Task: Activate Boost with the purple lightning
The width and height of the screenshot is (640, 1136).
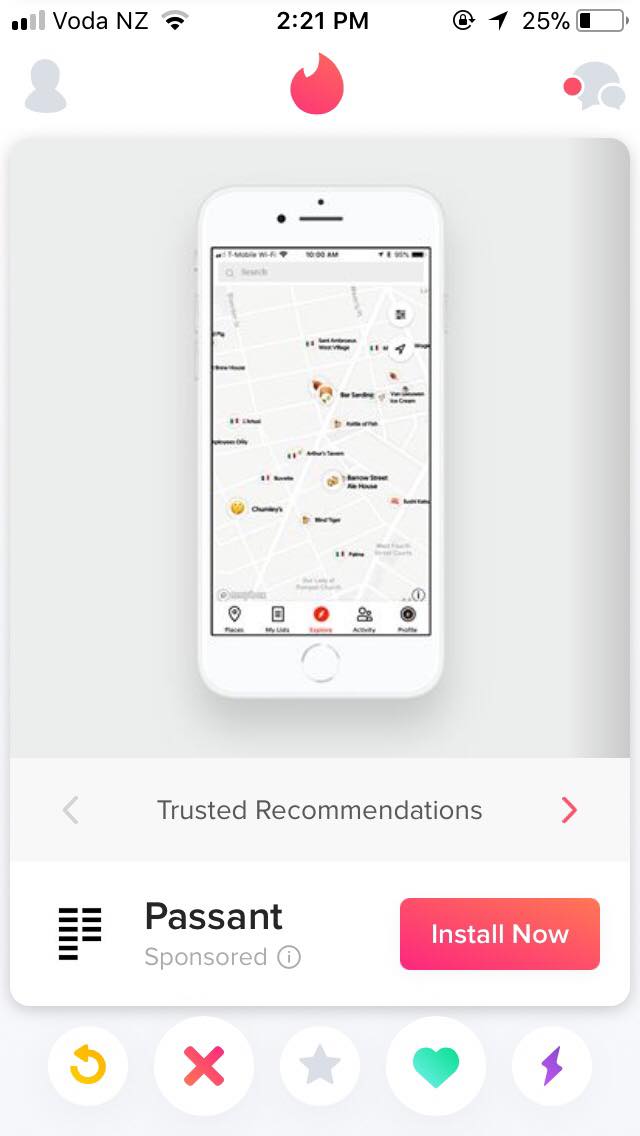Action: (x=552, y=1066)
